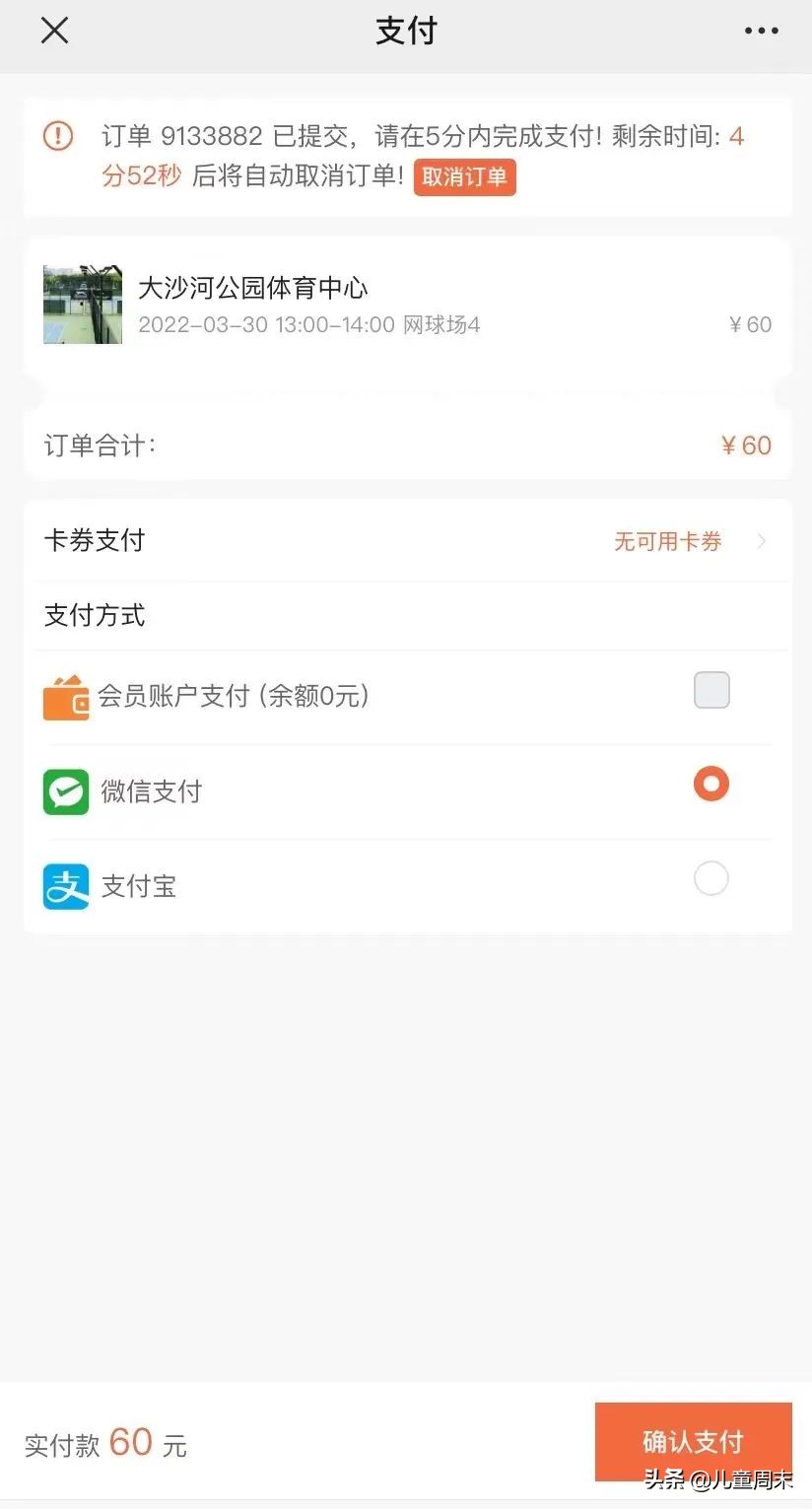Viewport: 812px width, 1509px height.
Task: Click the WeChat Pay (微信支付) green icon
Action: [65, 791]
